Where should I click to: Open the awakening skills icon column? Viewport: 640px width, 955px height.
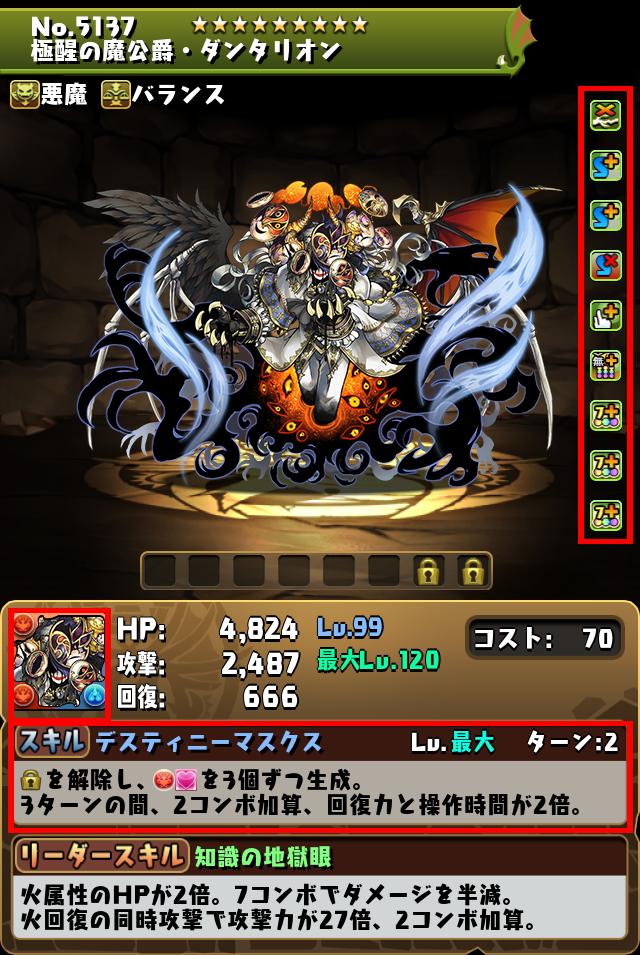pyautogui.click(x=606, y=315)
